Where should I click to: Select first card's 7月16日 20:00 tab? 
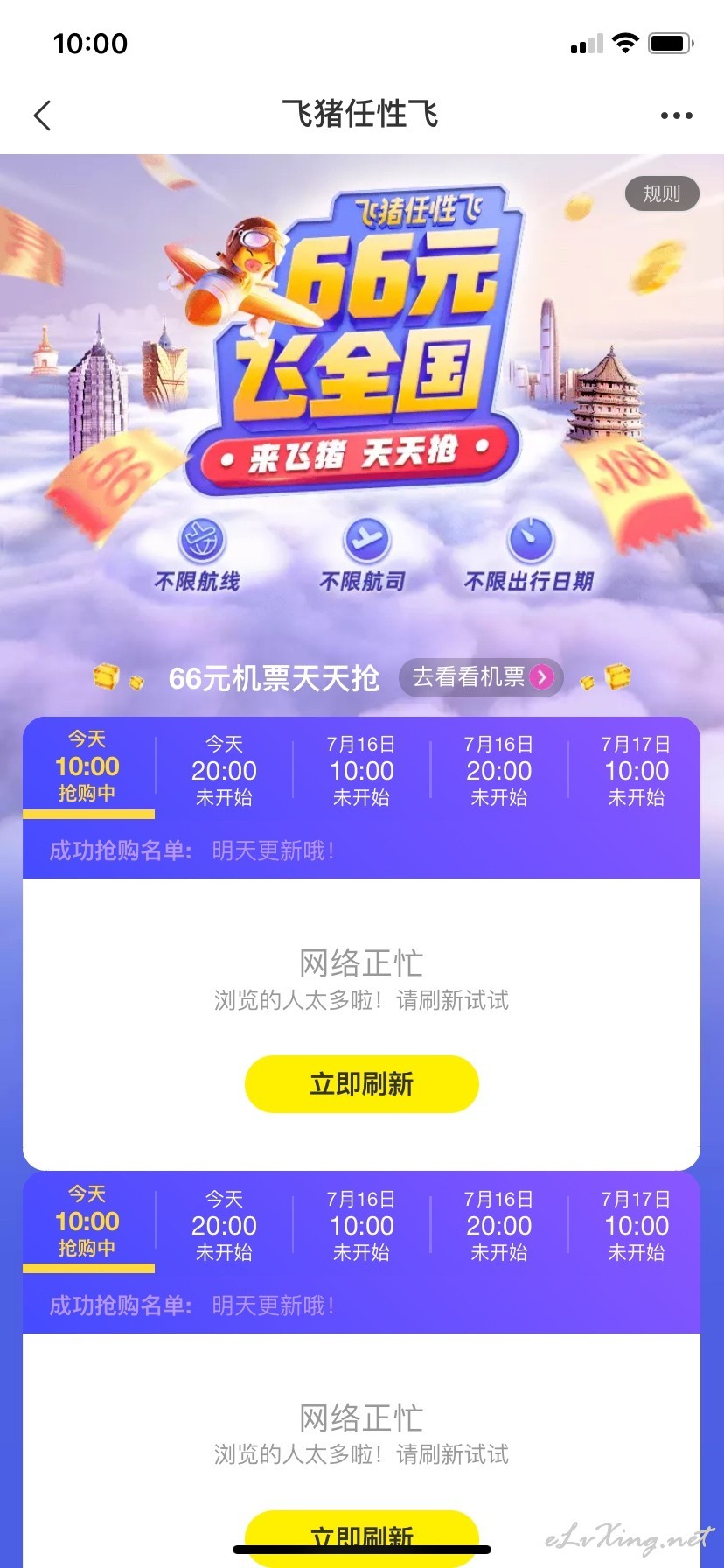pyautogui.click(x=499, y=770)
